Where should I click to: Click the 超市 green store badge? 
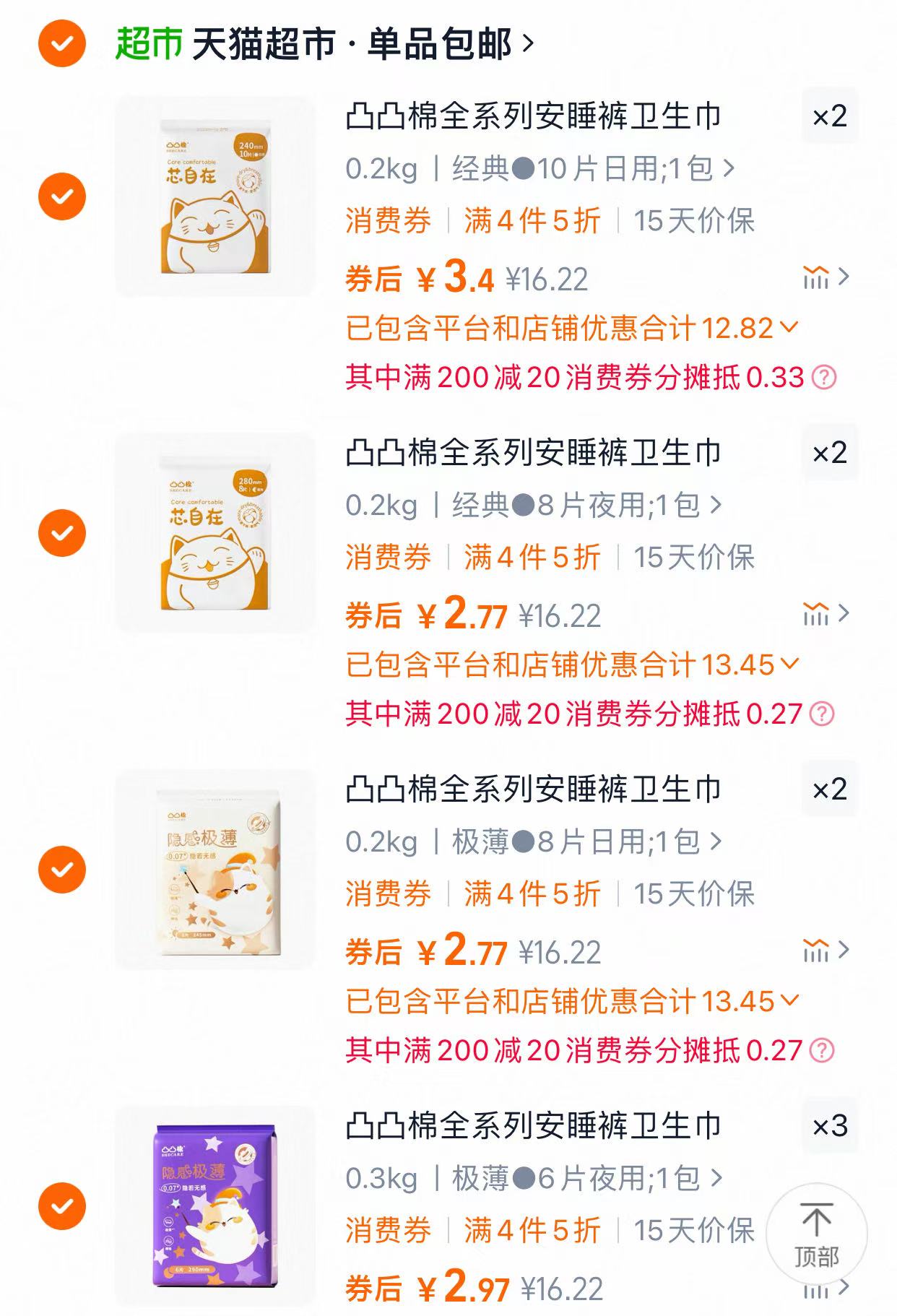point(147,42)
